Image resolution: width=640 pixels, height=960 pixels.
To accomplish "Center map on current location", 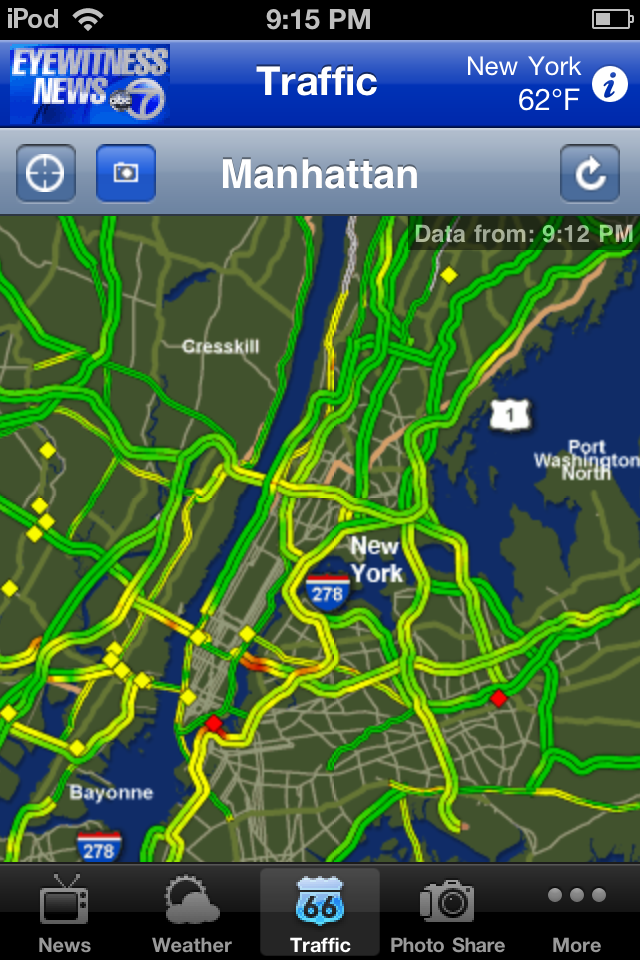I will pos(46,174).
